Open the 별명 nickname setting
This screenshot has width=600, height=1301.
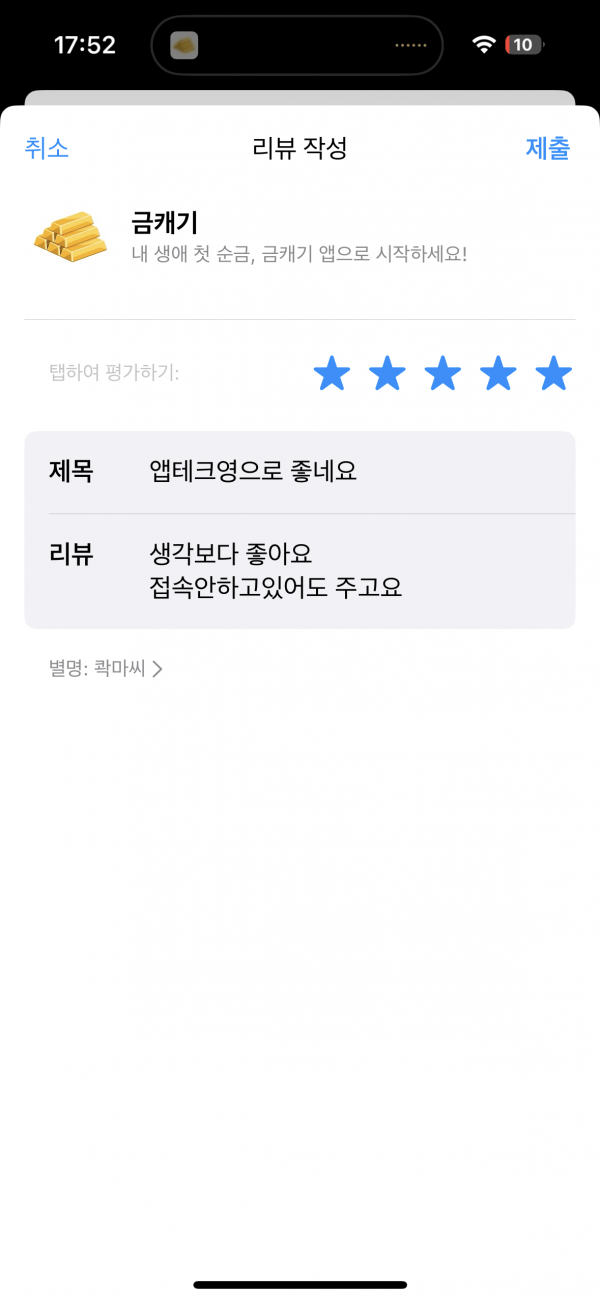pyautogui.click(x=106, y=669)
